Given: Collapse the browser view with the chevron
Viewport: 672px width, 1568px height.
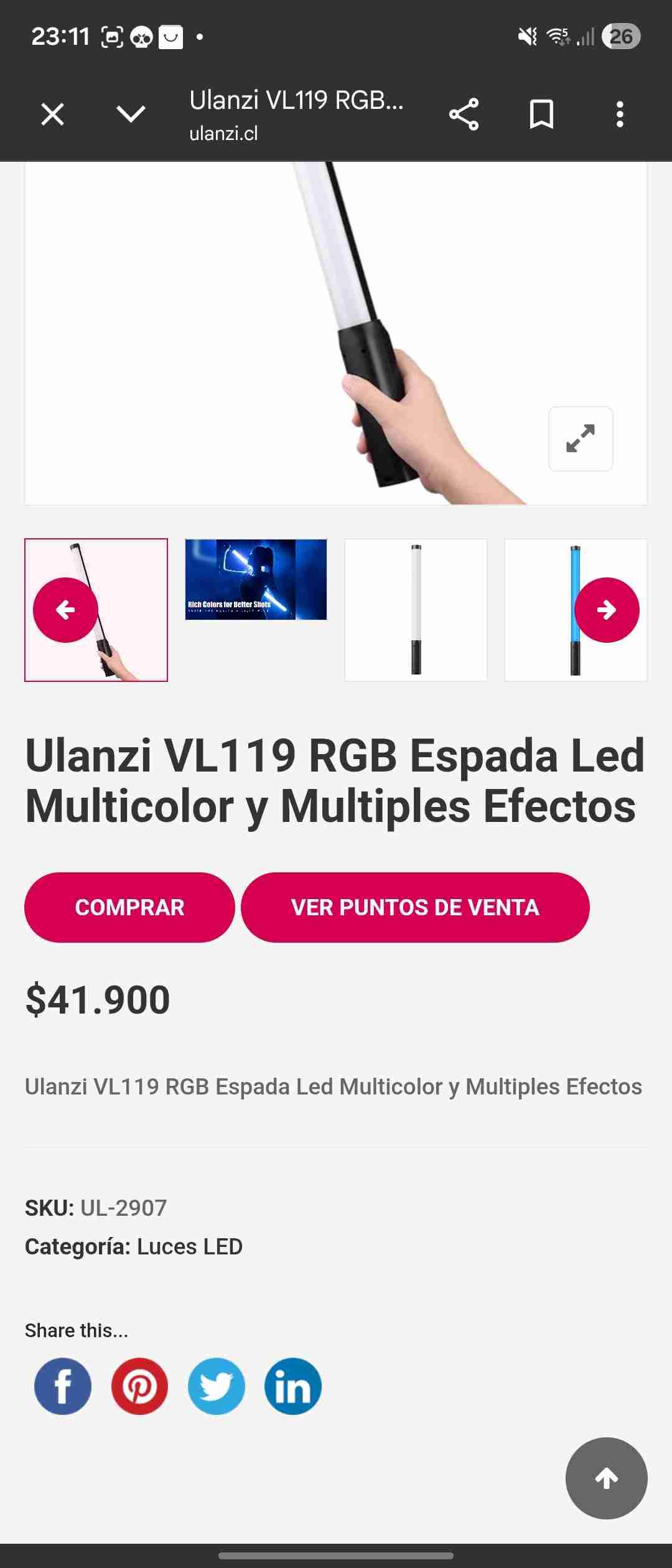Looking at the screenshot, I should click(x=129, y=114).
